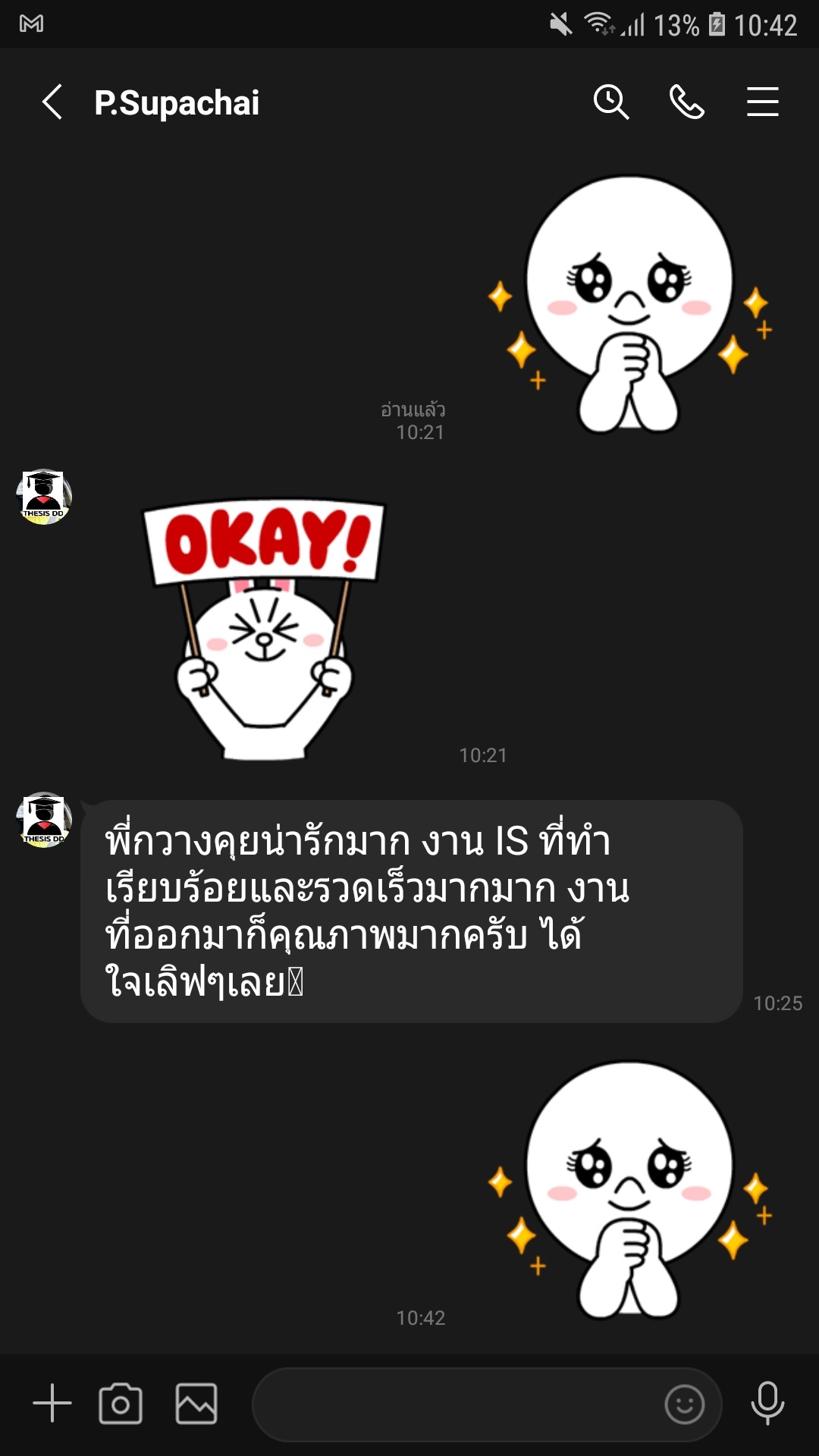Open the emoji and sticker picker
The image size is (819, 1456).
tap(685, 1404)
